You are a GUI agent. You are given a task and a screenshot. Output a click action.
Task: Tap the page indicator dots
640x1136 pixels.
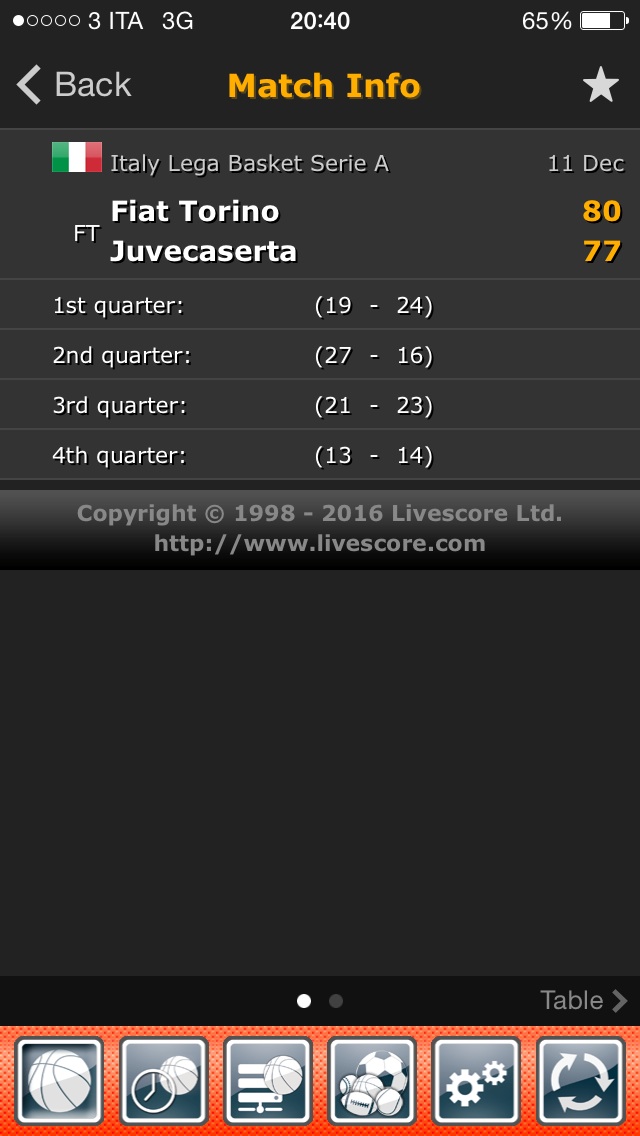(x=320, y=1001)
